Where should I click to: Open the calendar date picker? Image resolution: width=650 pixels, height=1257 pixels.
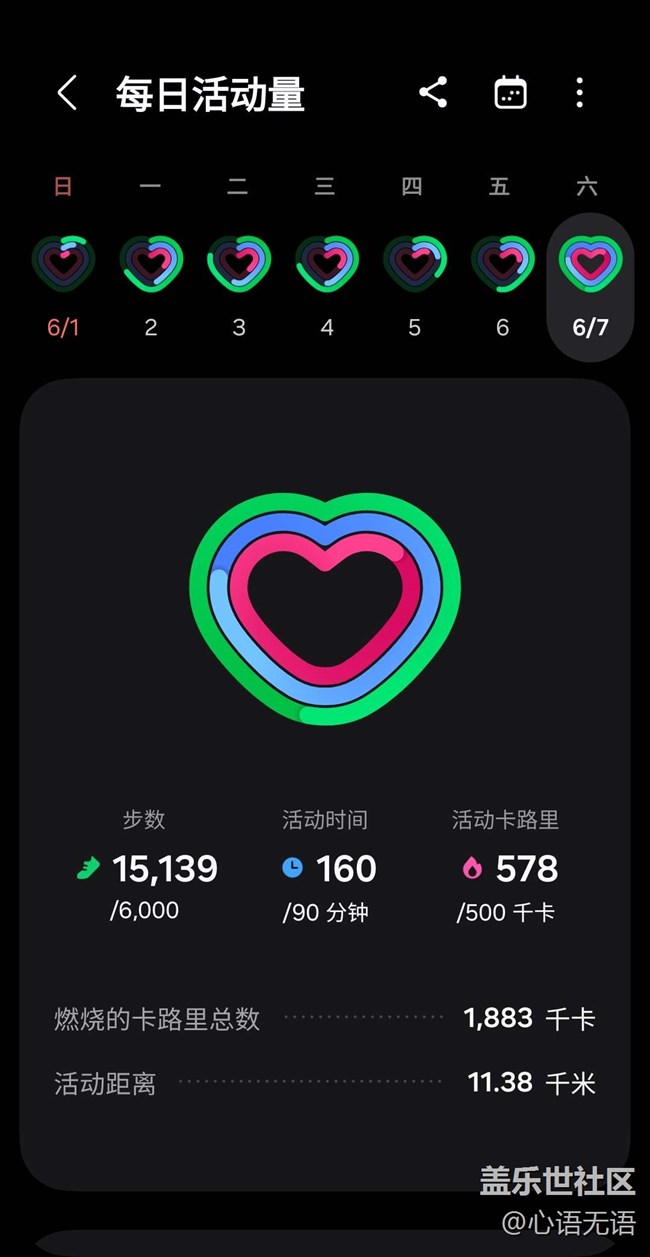click(x=511, y=93)
